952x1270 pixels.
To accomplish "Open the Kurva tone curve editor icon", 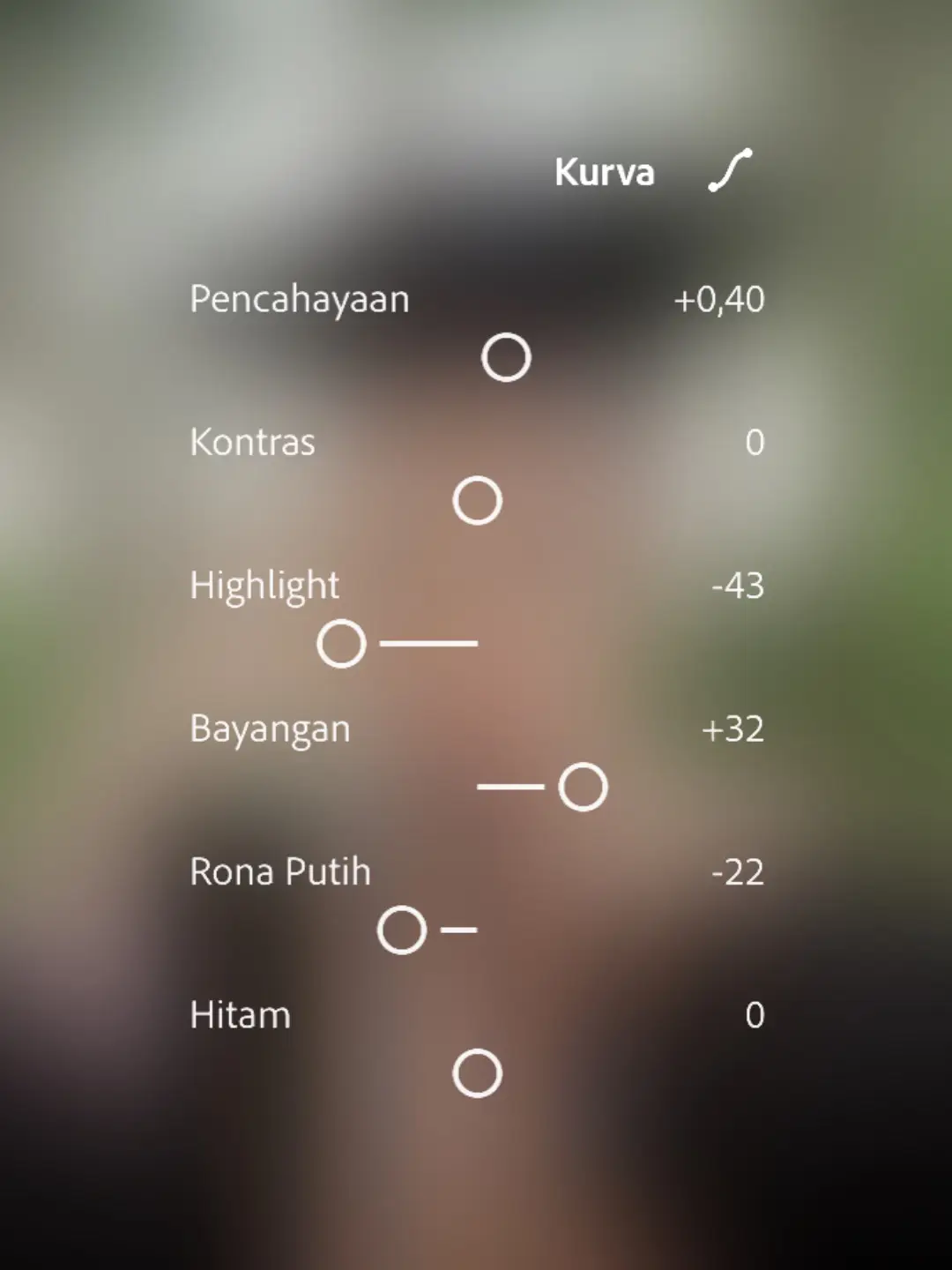I will tap(729, 170).
